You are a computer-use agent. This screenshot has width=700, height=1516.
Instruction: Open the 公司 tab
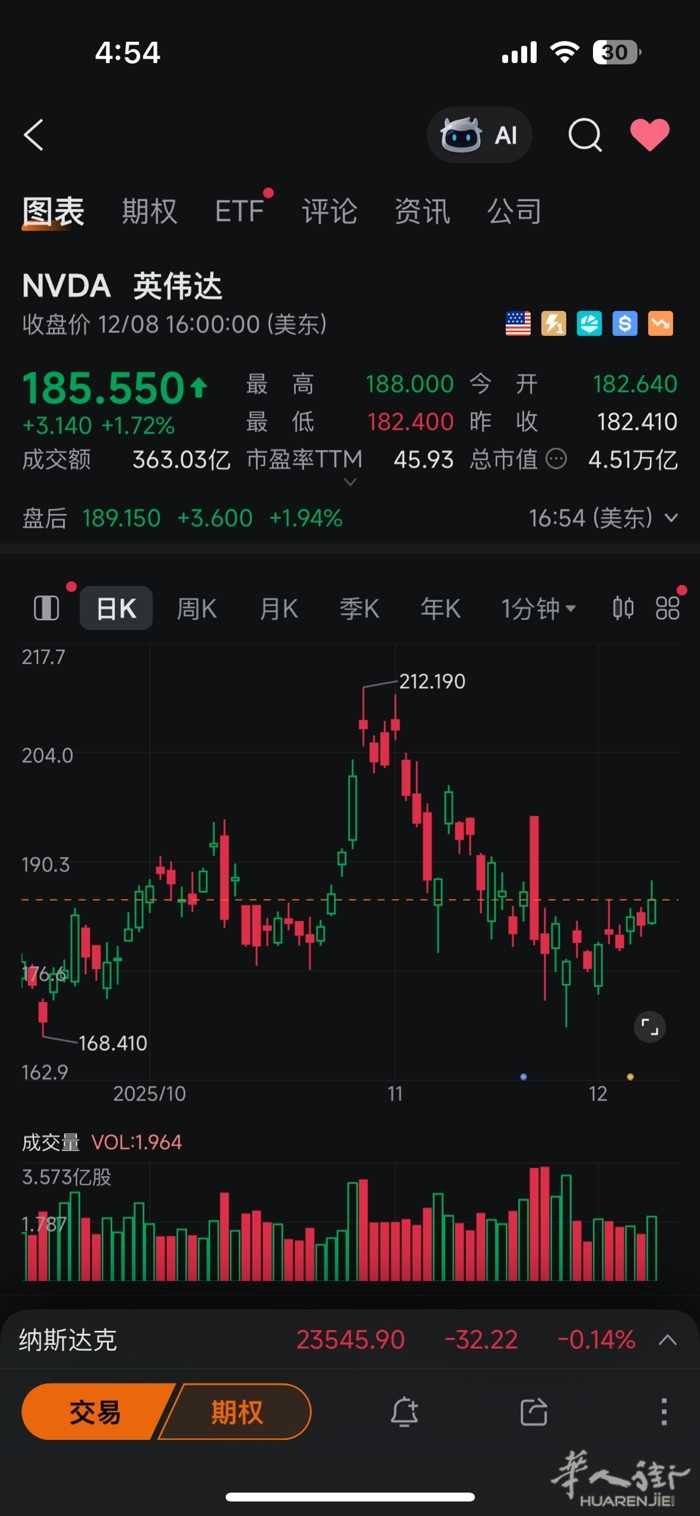click(514, 211)
